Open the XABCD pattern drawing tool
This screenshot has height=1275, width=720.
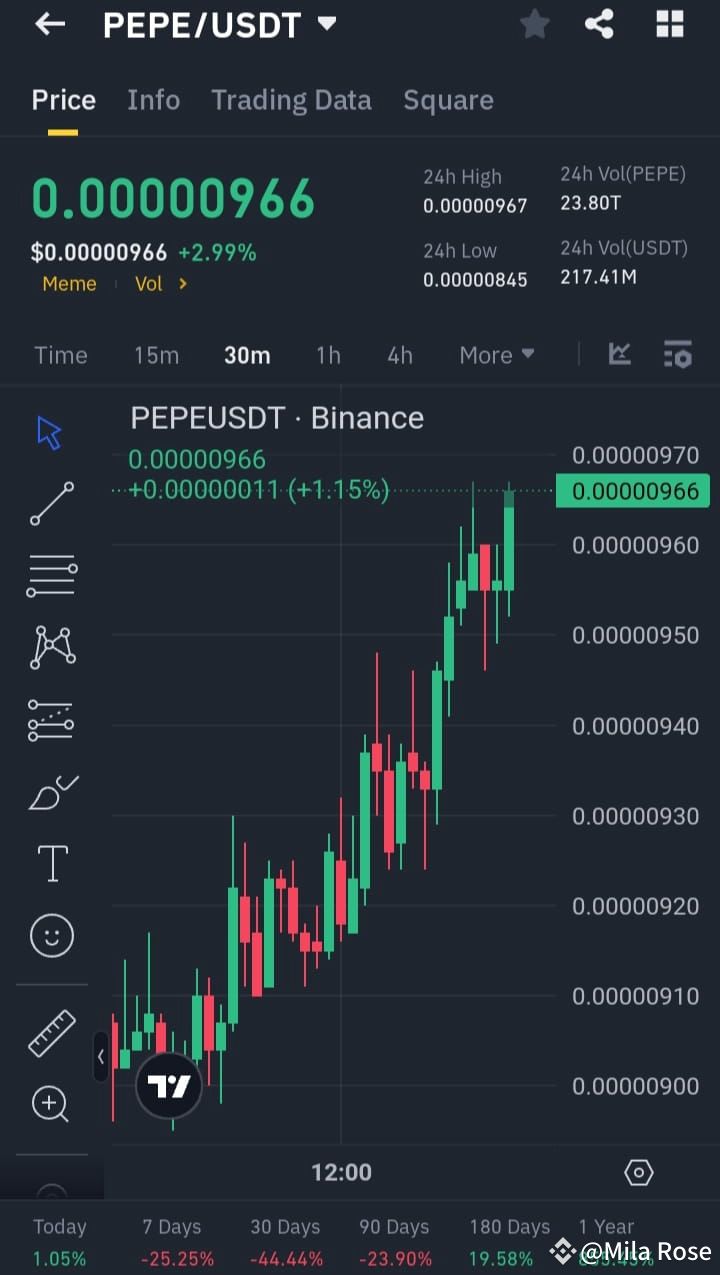click(51, 647)
